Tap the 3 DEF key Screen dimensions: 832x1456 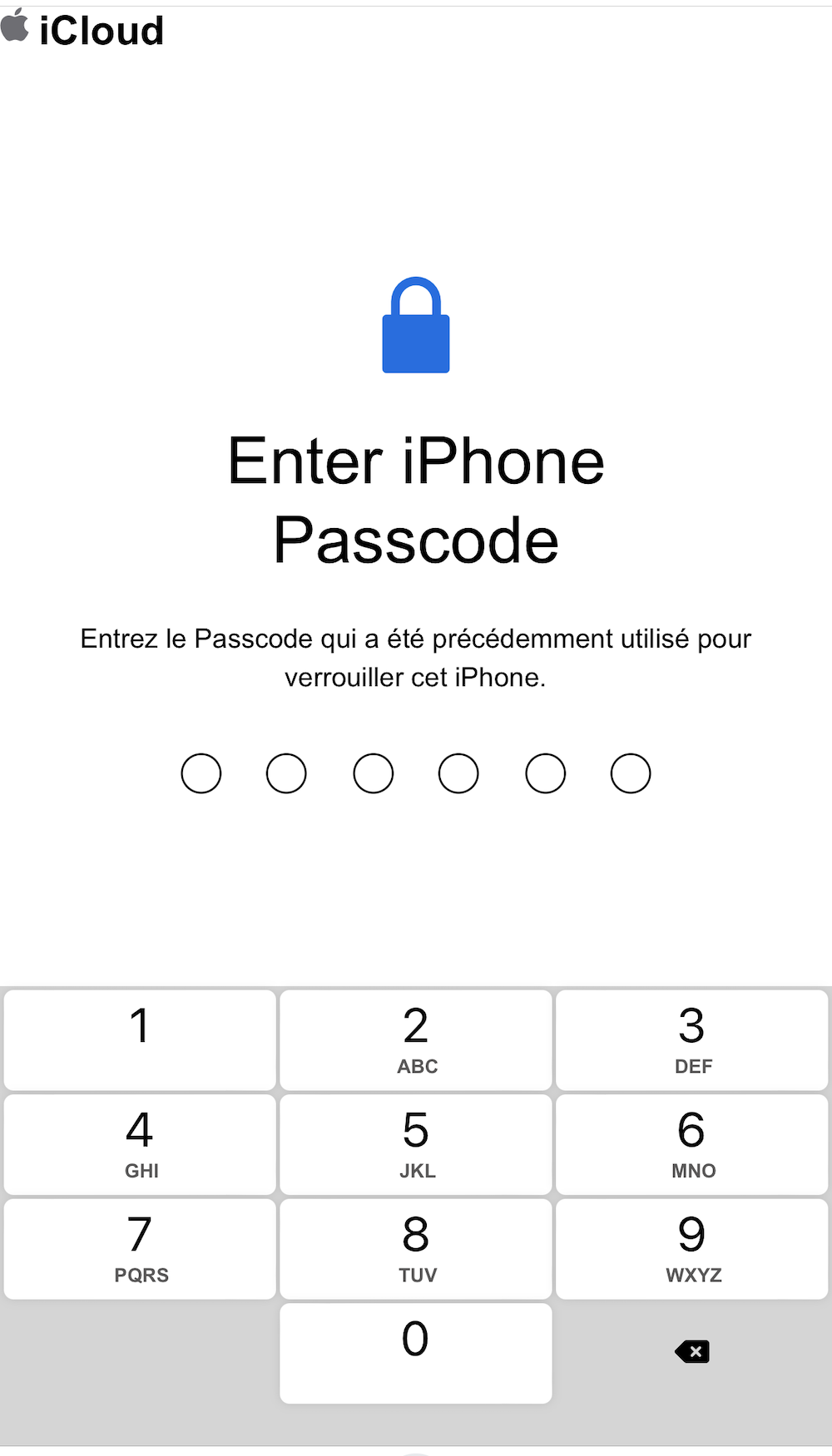click(692, 1039)
